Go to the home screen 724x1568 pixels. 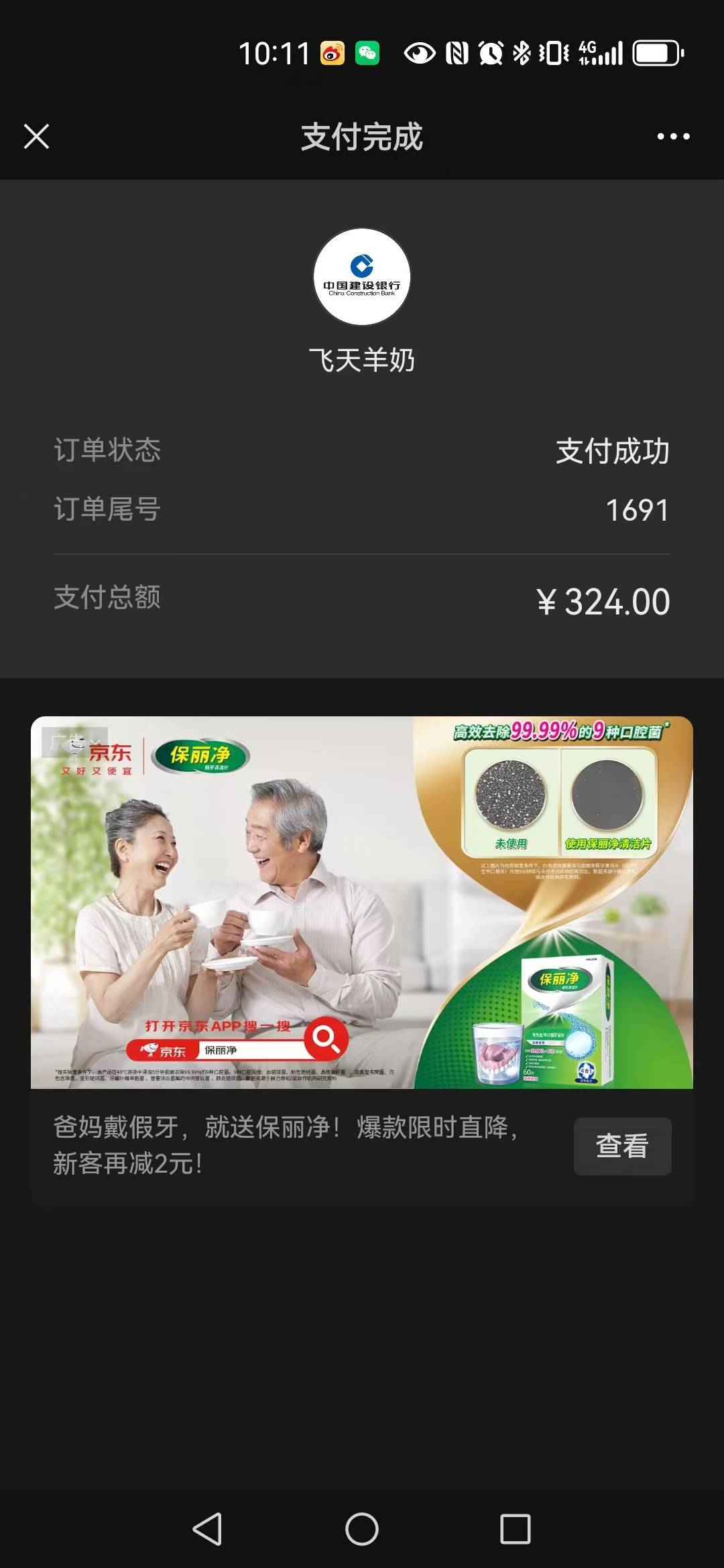tap(362, 1529)
